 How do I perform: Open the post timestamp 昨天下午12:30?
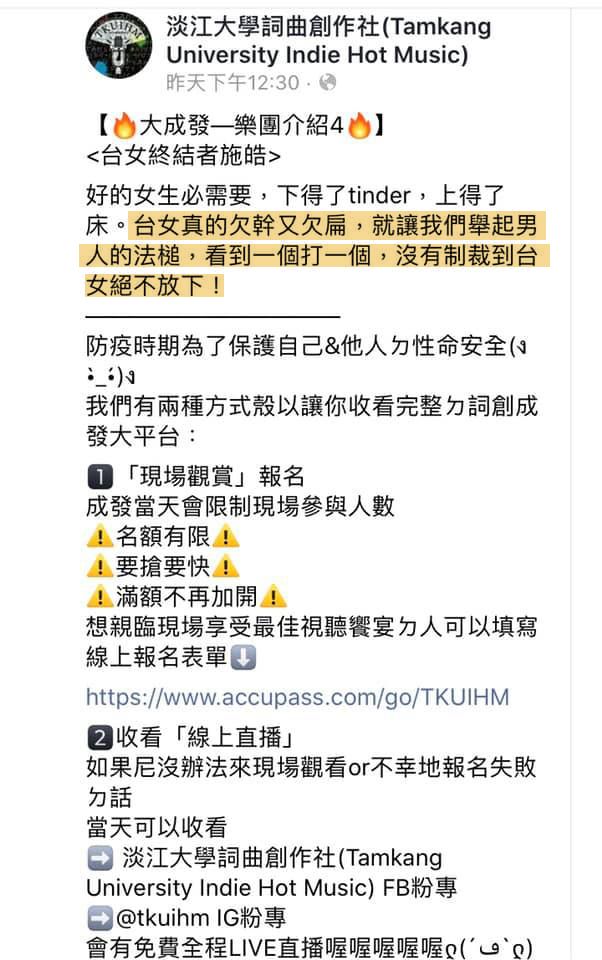(232, 83)
